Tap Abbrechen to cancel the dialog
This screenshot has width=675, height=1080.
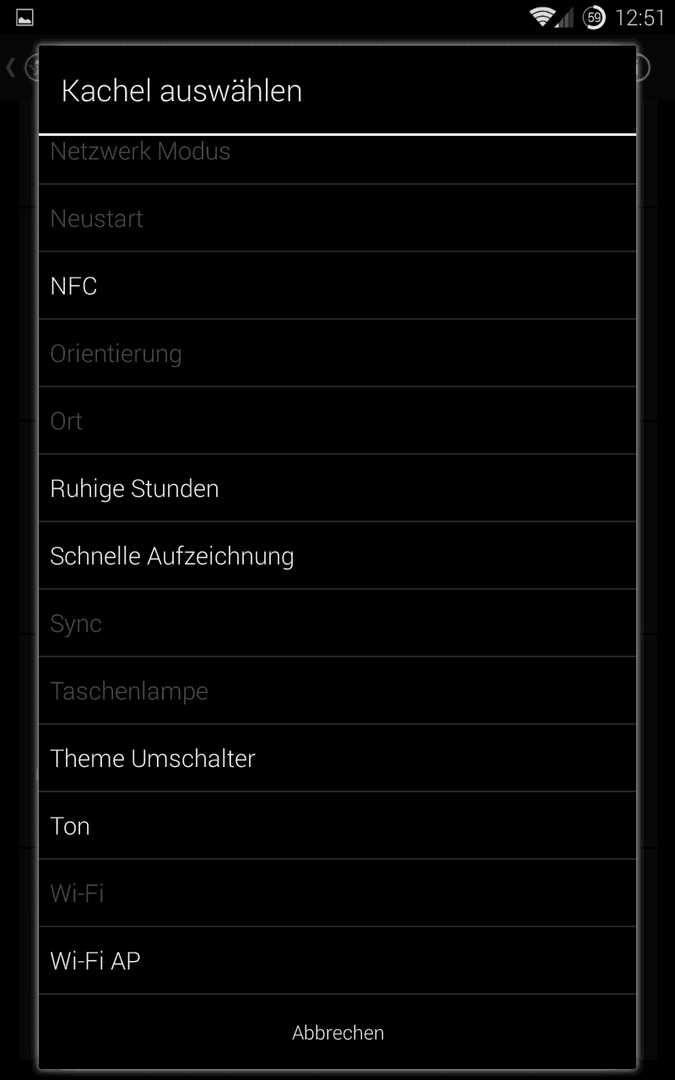[337, 1032]
